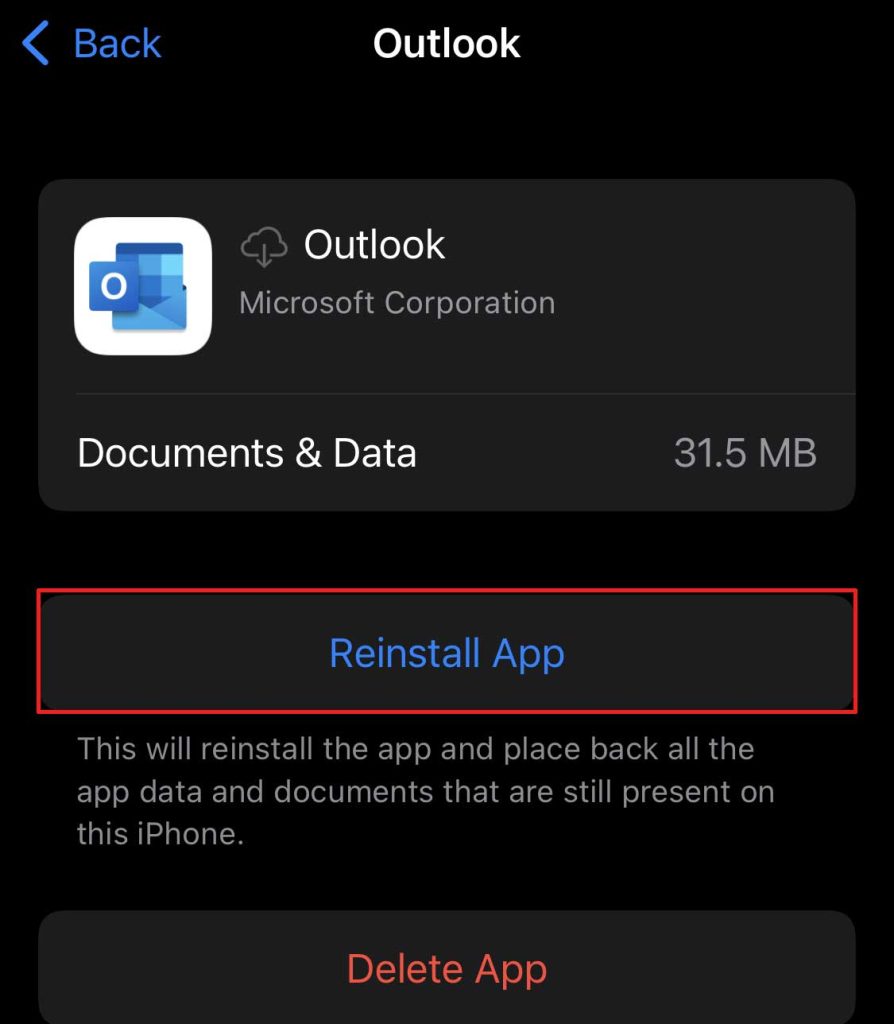
Task: Tap the cloud download icon next to Outlook
Action: 263,245
